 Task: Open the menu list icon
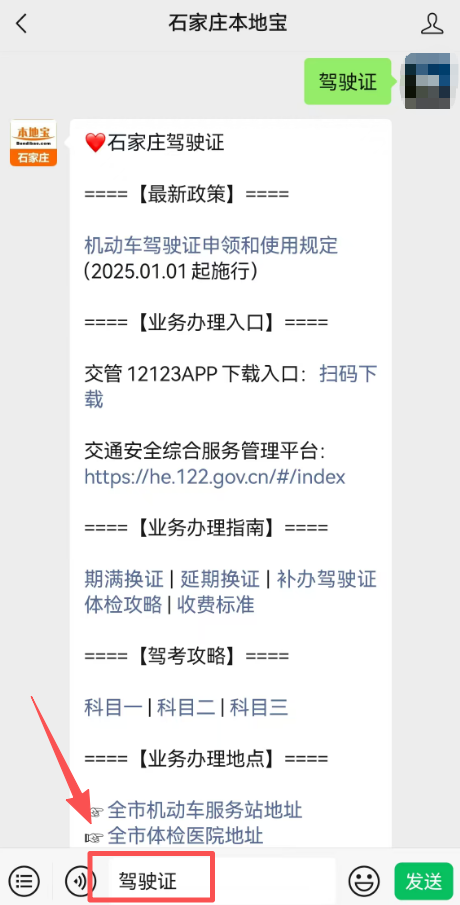coord(24,881)
